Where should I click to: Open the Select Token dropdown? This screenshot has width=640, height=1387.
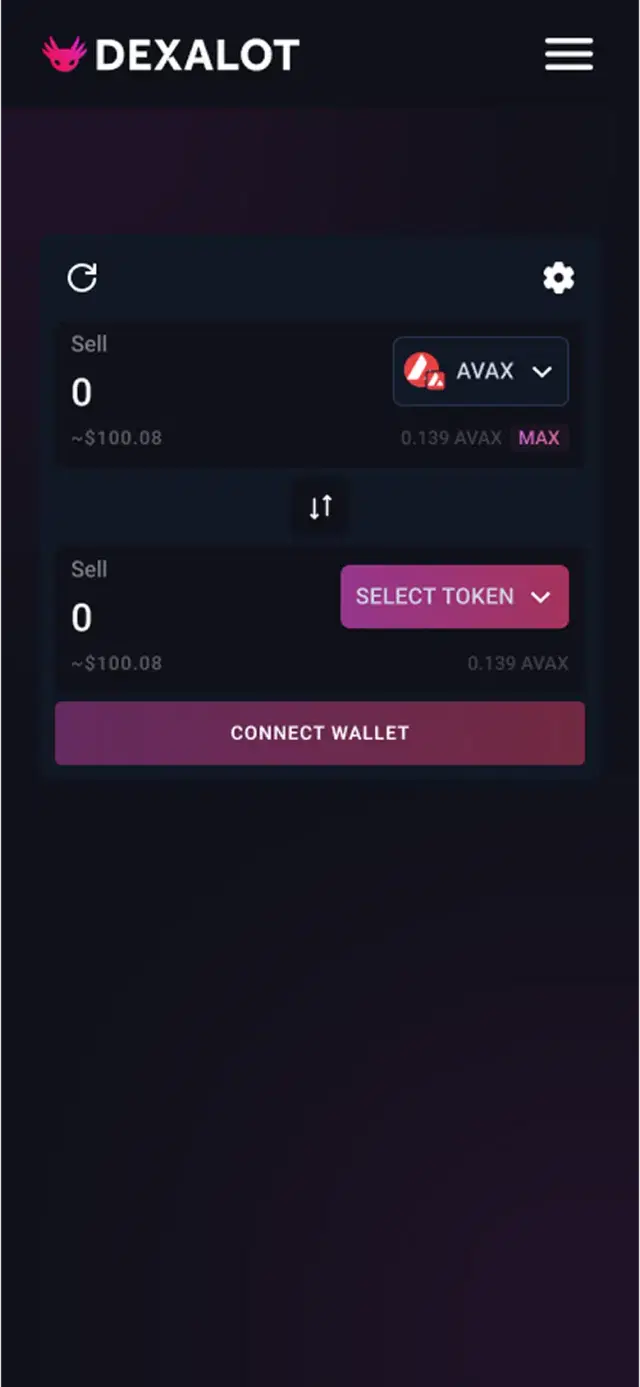[x=454, y=597]
